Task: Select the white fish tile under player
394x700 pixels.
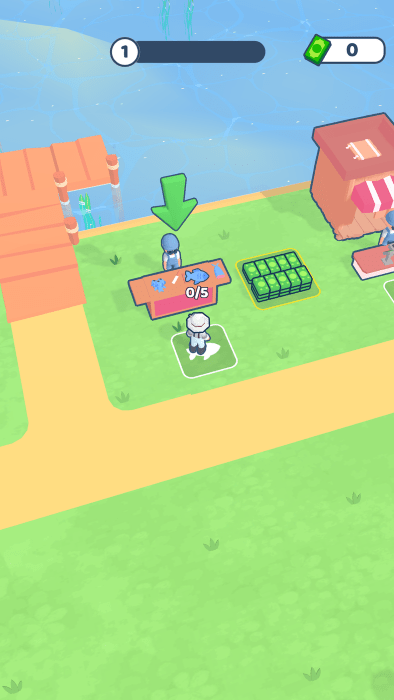Action: (204, 351)
